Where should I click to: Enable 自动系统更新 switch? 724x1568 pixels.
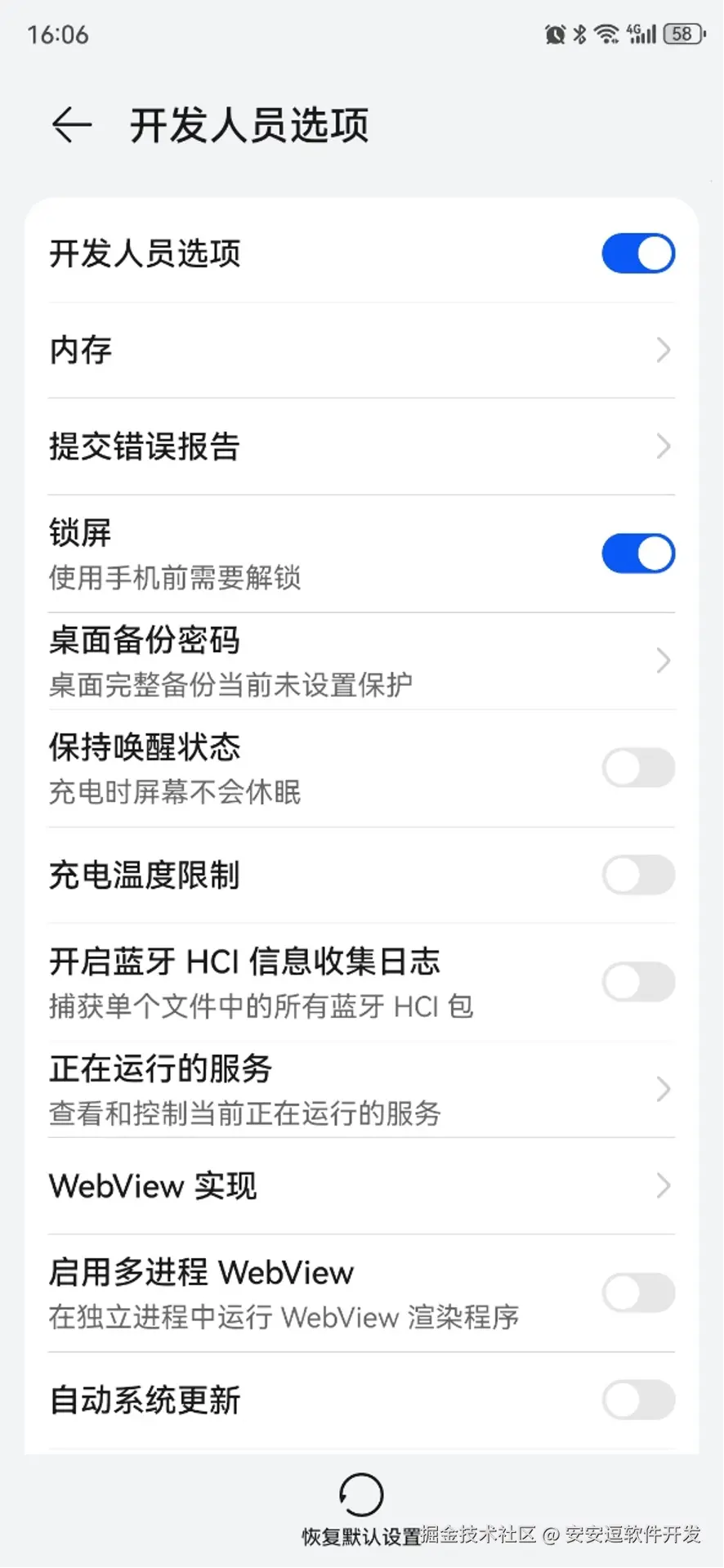(637, 1400)
